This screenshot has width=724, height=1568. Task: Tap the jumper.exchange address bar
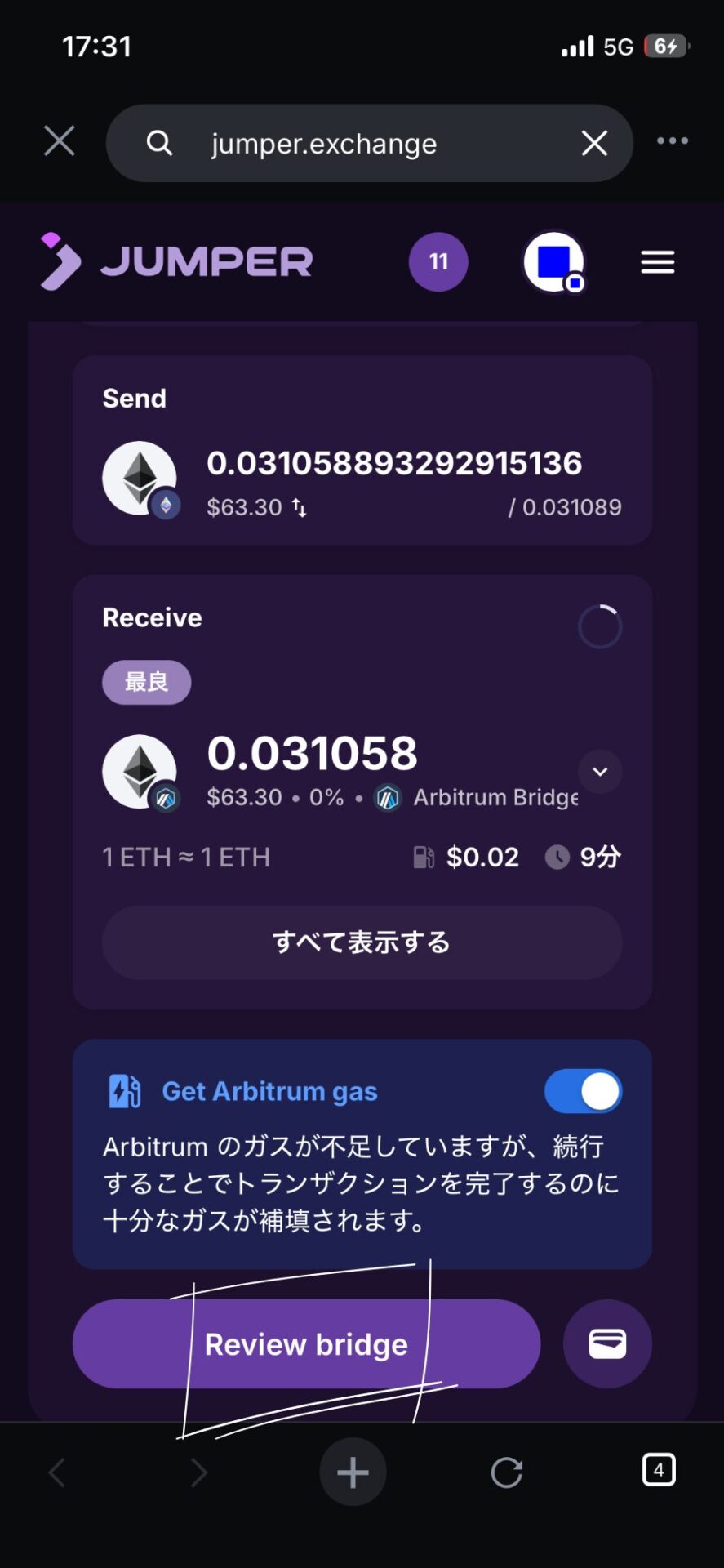click(343, 144)
